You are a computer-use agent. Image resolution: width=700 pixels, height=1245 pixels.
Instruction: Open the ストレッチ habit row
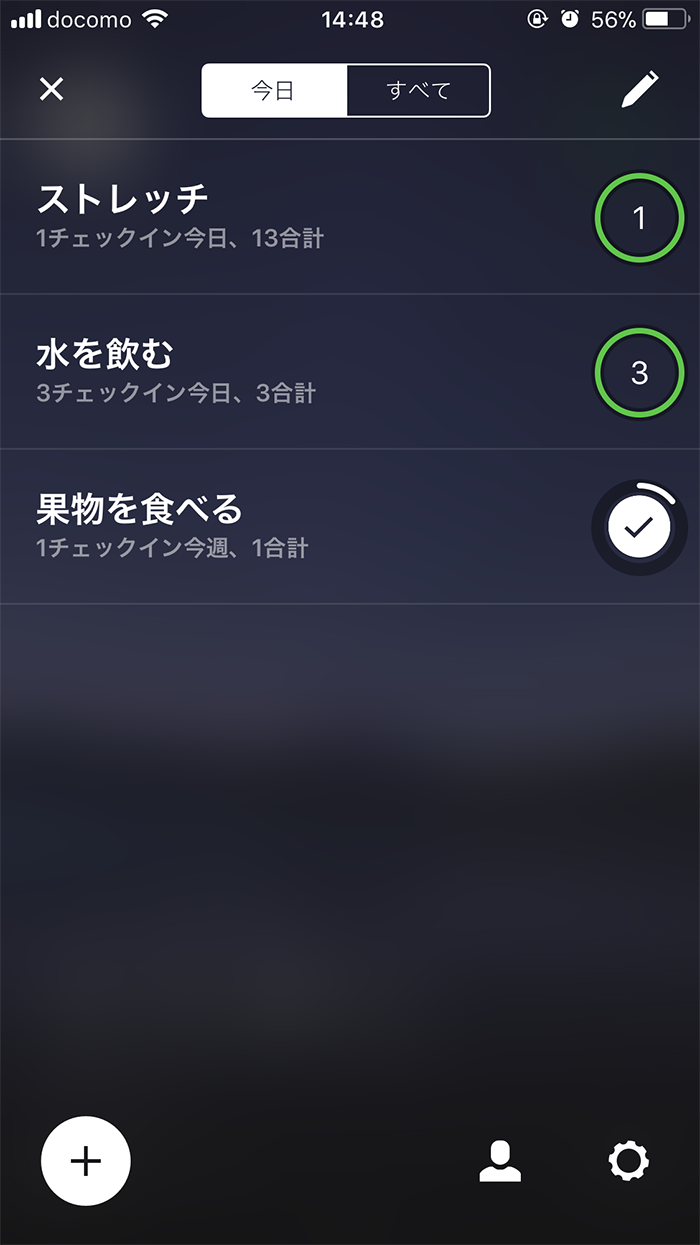pyautogui.click(x=350, y=217)
